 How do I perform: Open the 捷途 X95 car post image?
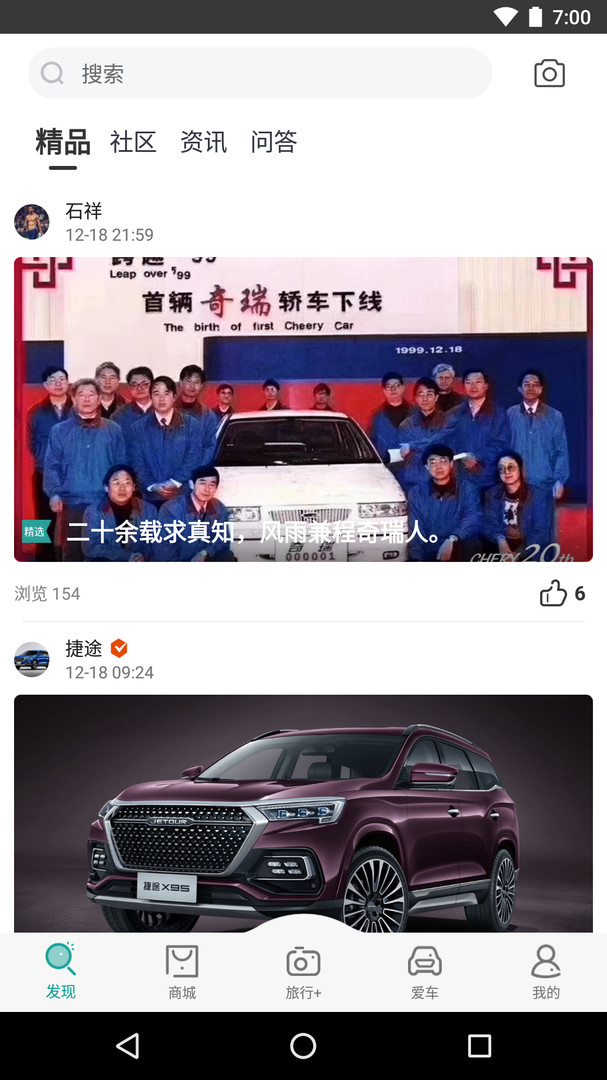pos(303,812)
